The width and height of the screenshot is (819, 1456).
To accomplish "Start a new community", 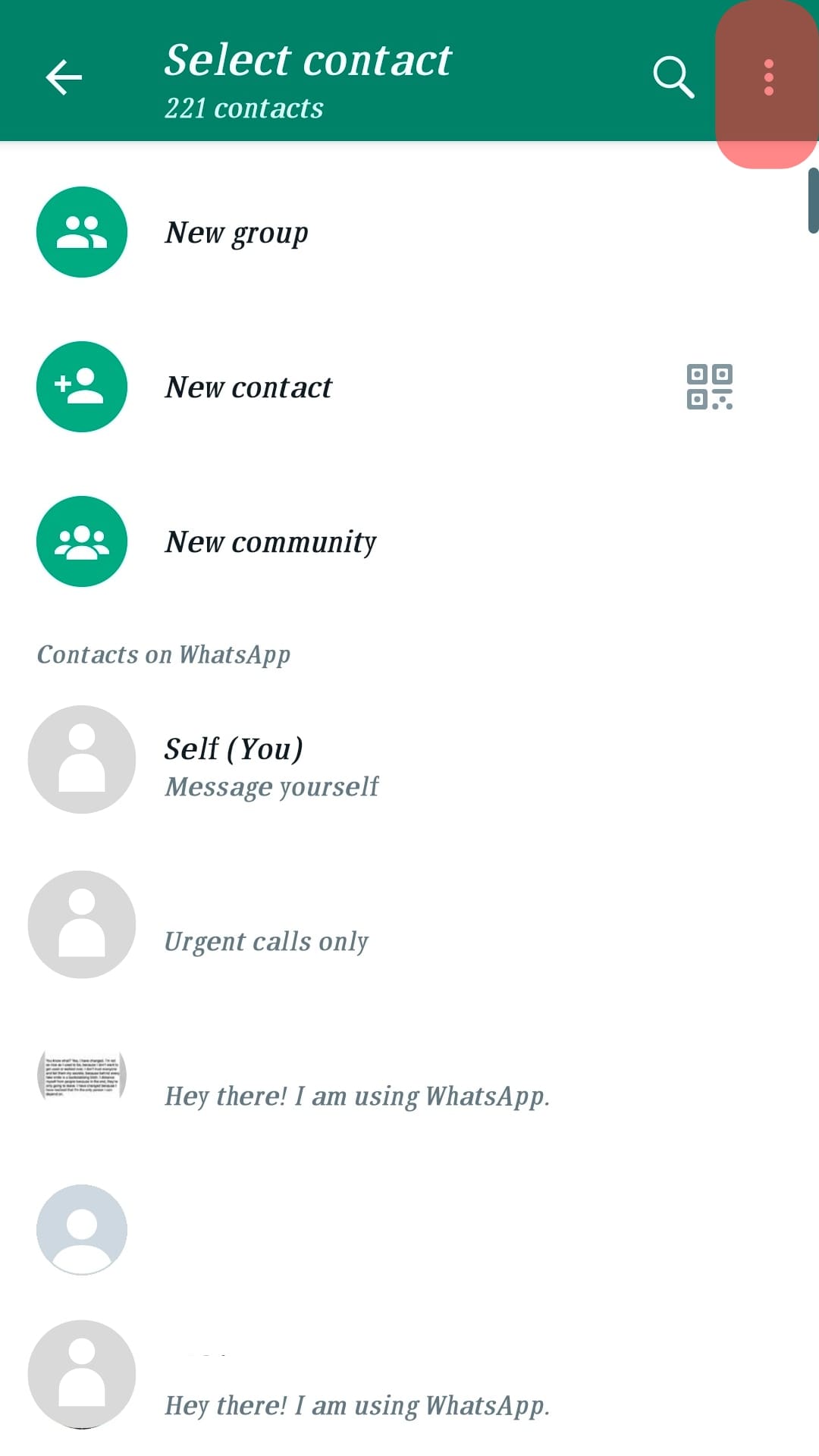I will point(270,542).
